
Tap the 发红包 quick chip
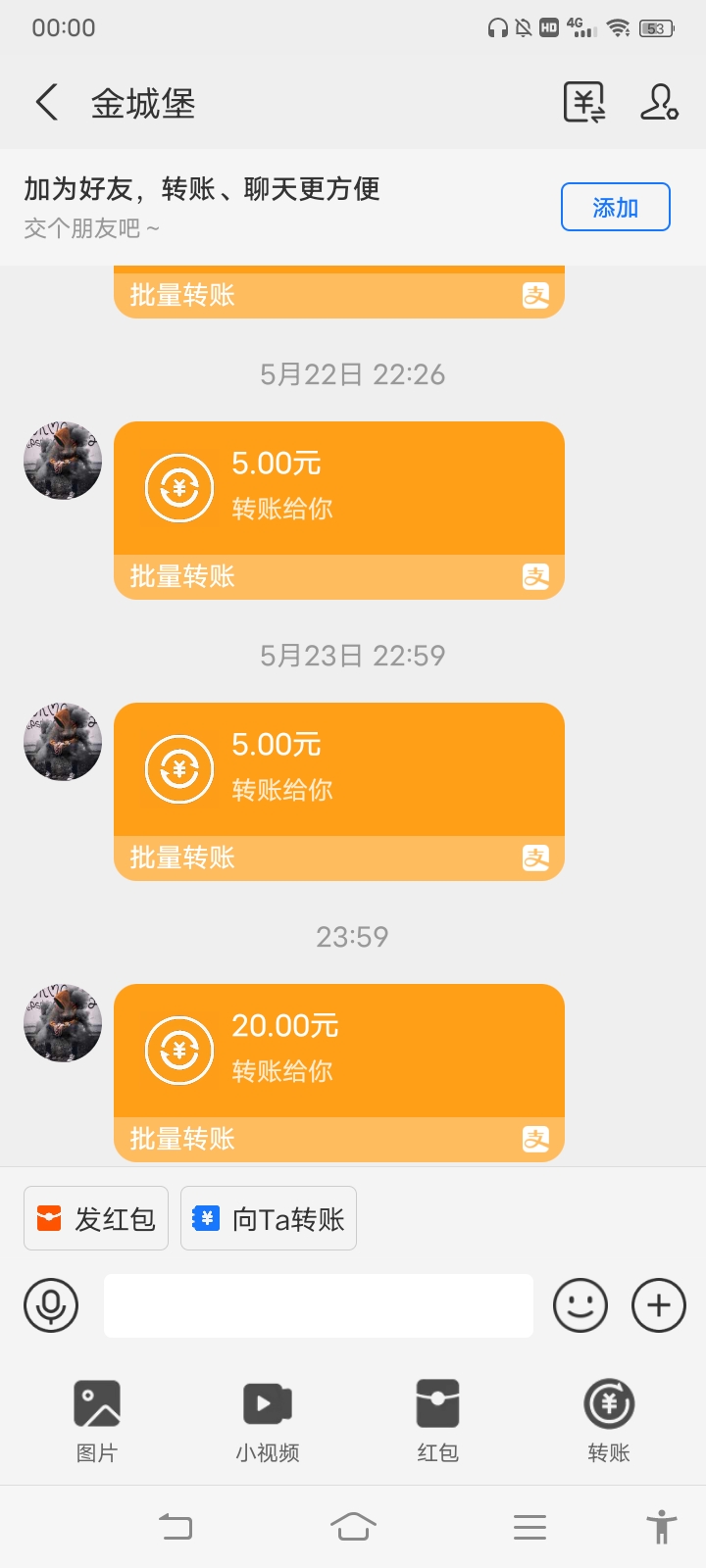[96, 1218]
